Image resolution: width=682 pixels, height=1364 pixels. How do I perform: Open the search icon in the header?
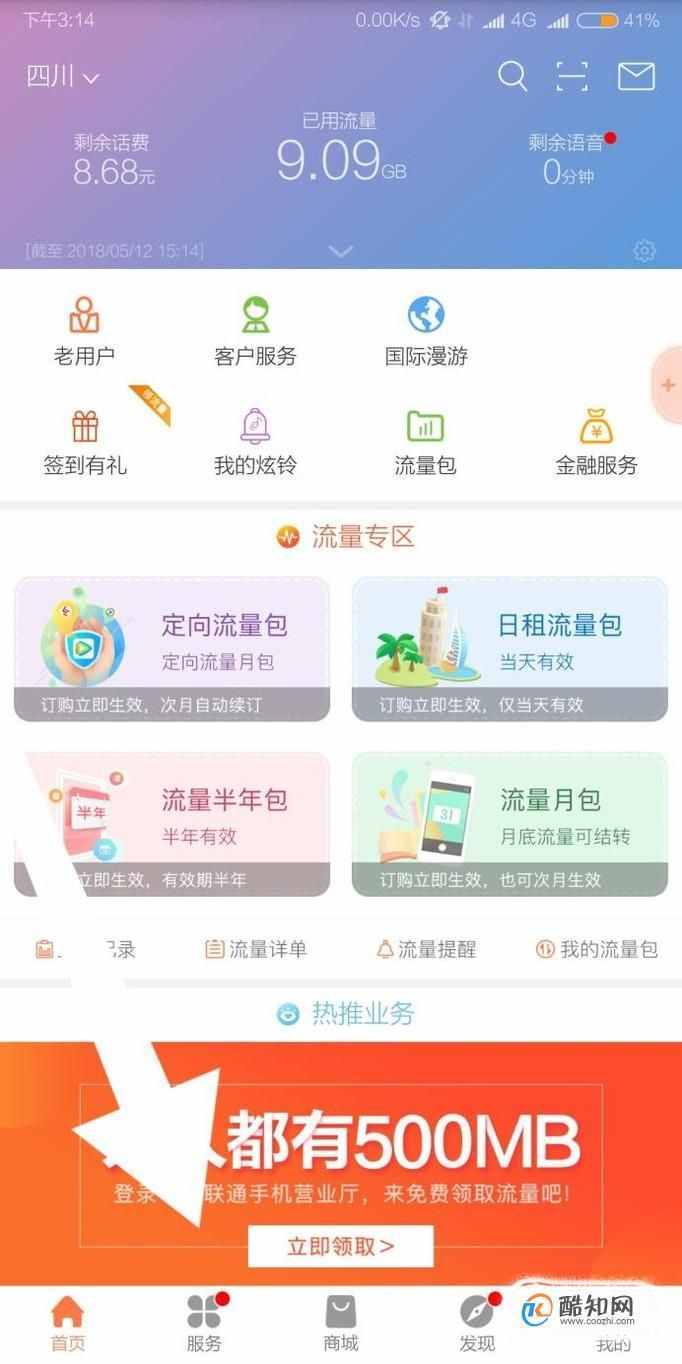[512, 76]
